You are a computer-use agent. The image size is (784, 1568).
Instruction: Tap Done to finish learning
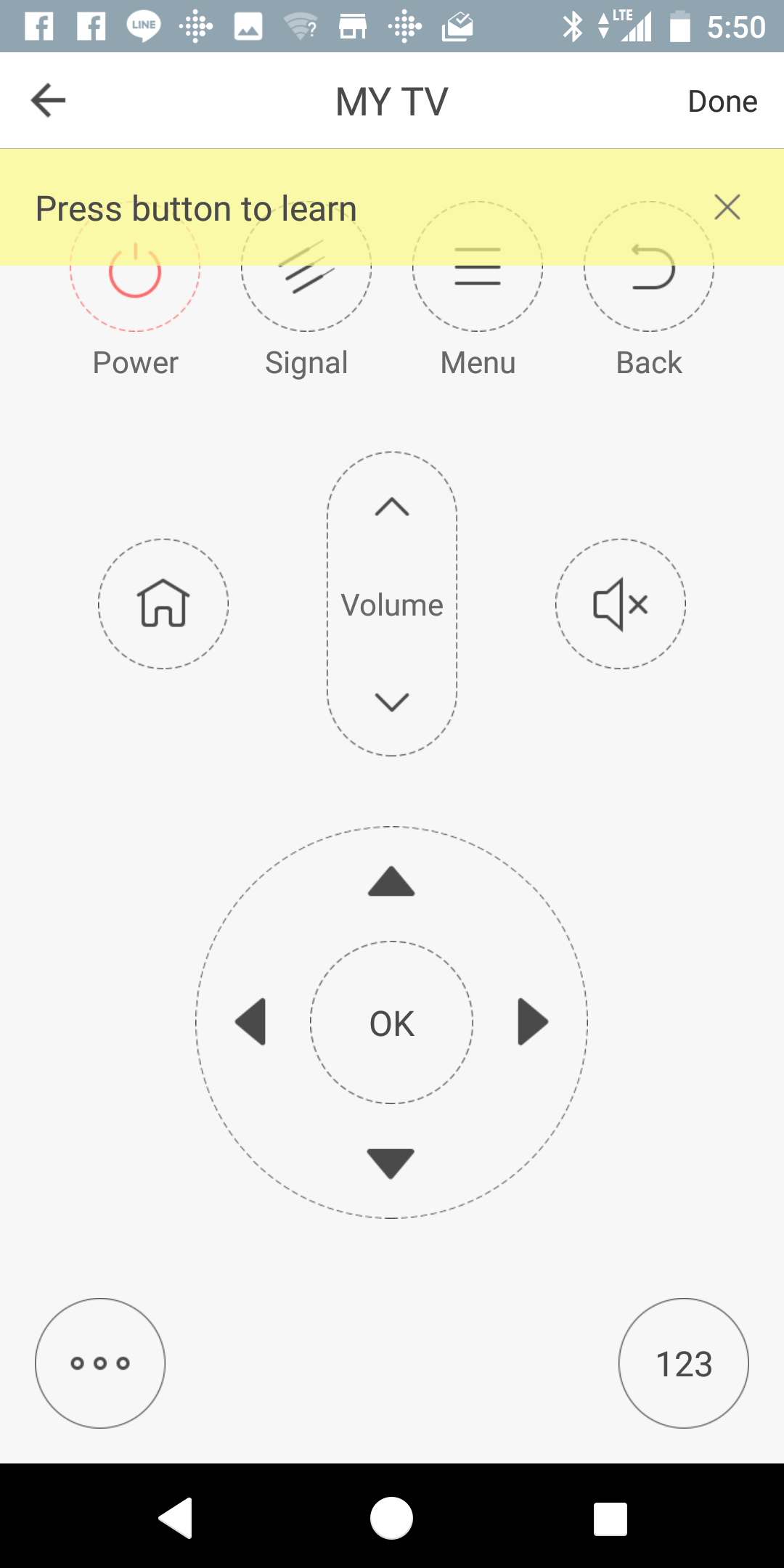(722, 102)
